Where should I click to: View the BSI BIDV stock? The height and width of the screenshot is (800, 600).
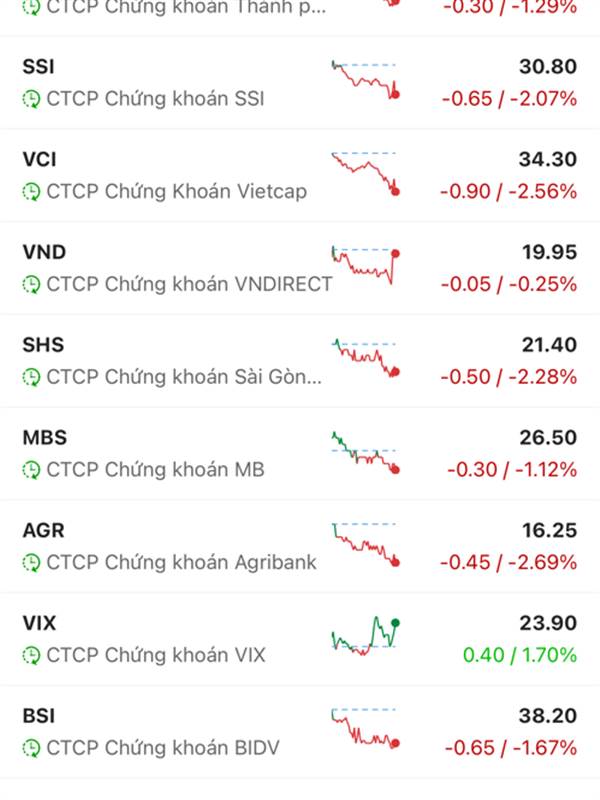pyautogui.click(x=300, y=732)
